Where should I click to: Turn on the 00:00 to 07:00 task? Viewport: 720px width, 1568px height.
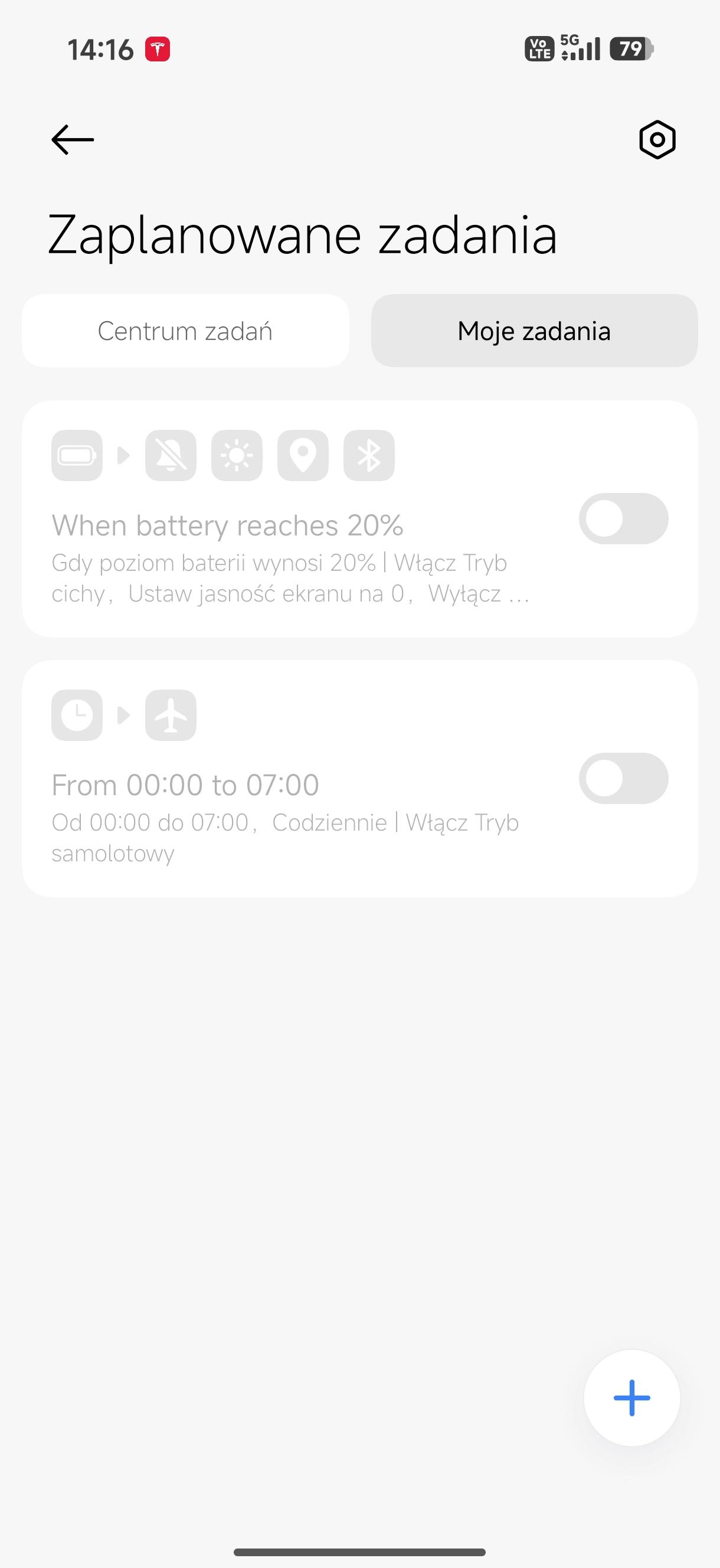[623, 779]
